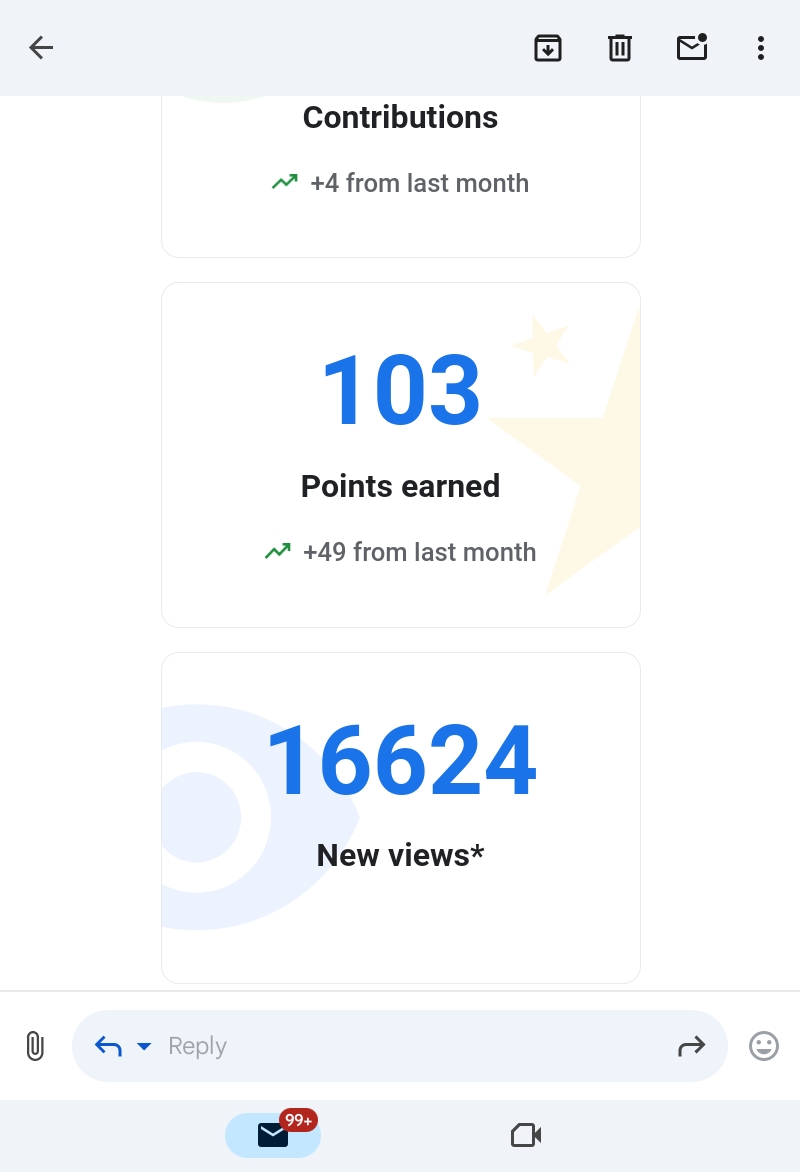Mark this email as unread

692,48
